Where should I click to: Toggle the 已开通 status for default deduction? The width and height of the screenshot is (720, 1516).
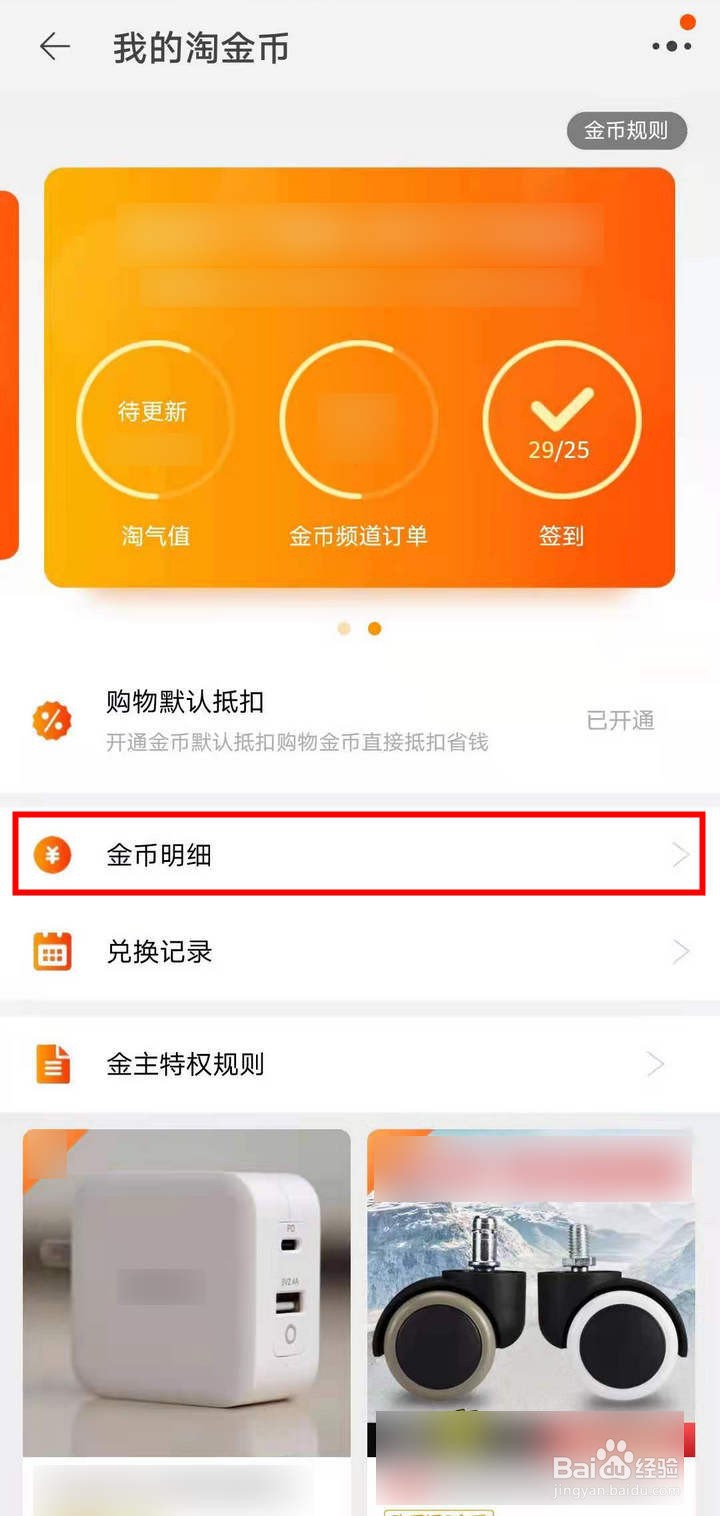pos(621,721)
